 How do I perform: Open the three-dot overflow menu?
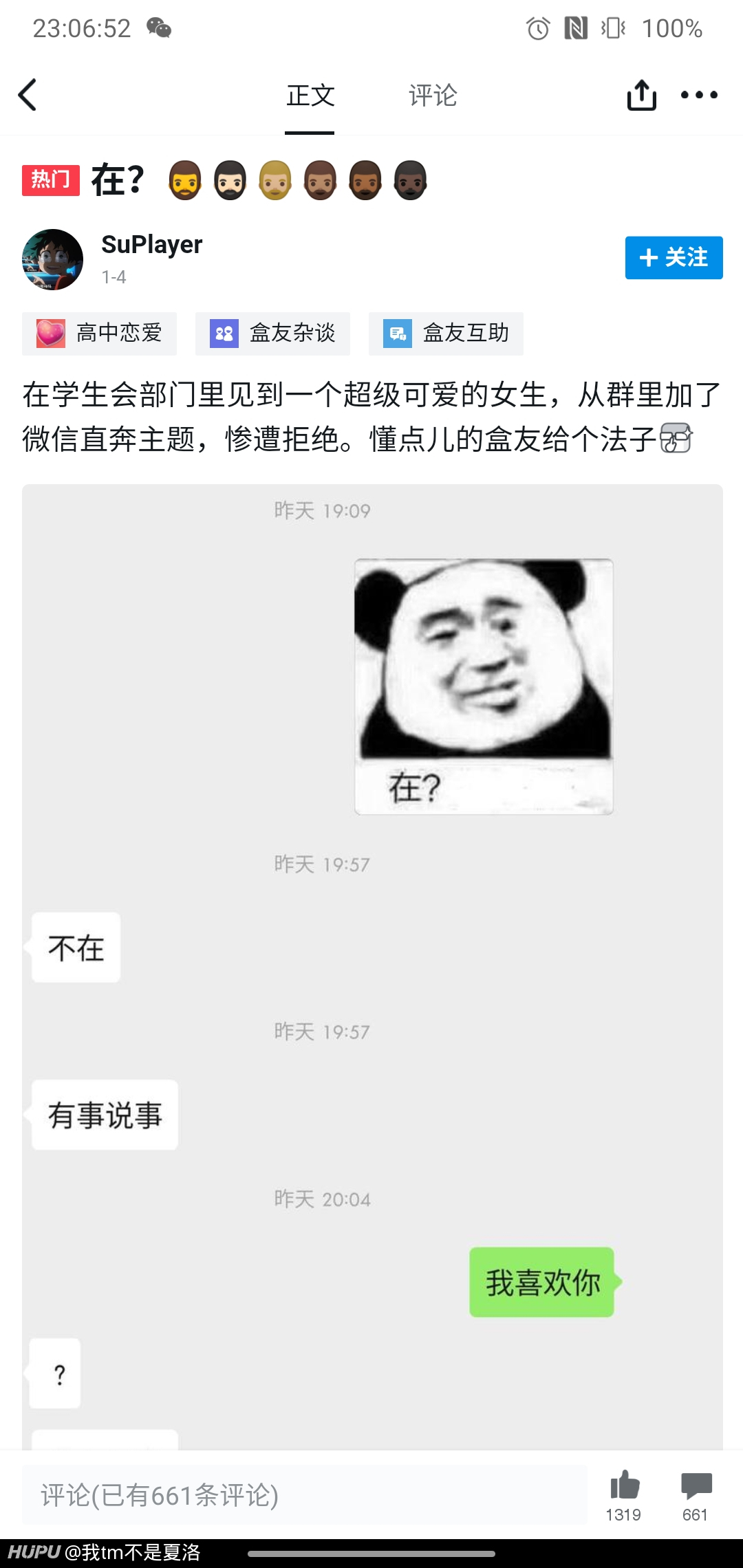[x=699, y=95]
